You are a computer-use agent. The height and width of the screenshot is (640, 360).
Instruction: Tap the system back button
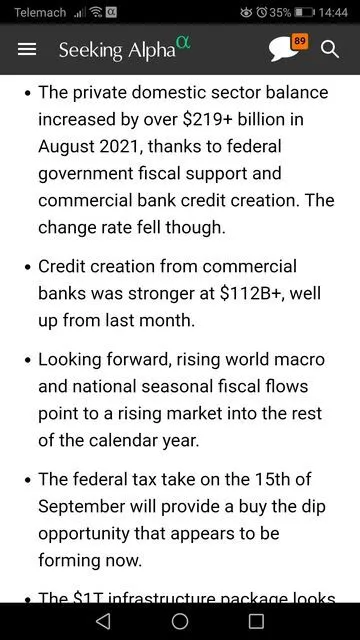pos(103,621)
